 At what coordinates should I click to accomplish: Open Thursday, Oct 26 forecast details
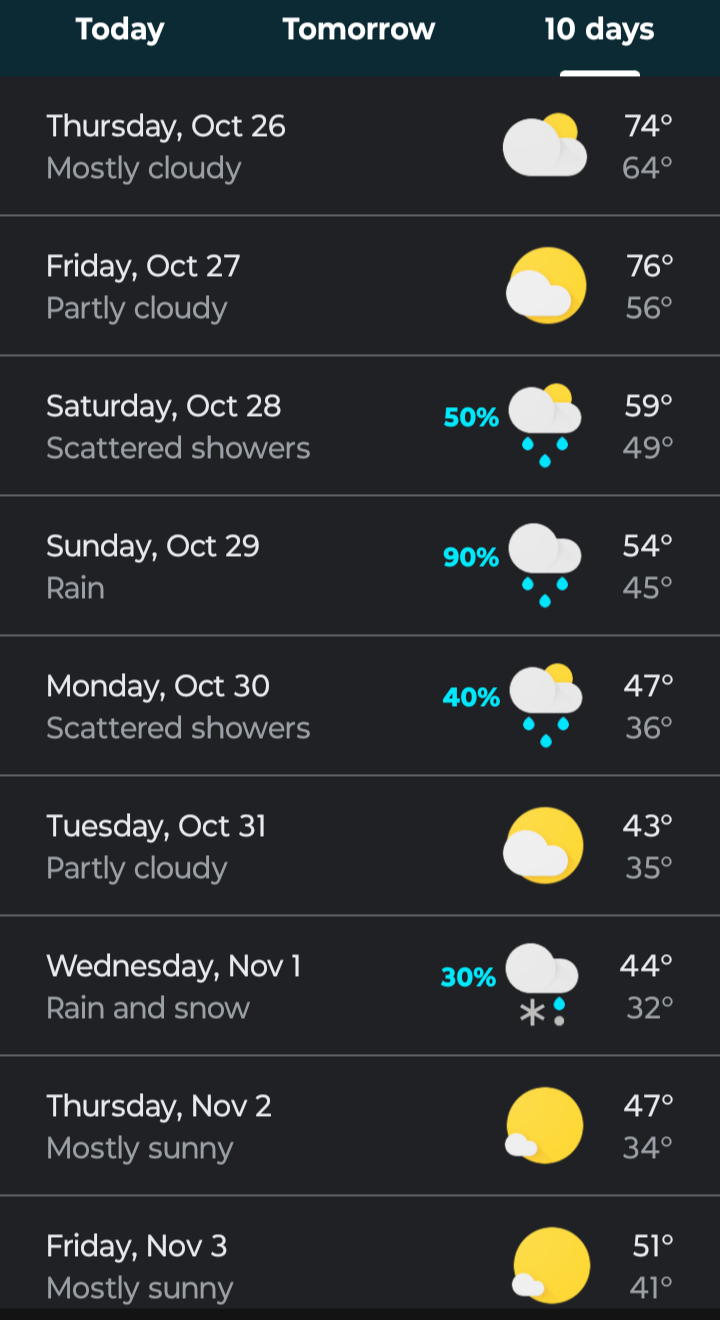[360, 146]
